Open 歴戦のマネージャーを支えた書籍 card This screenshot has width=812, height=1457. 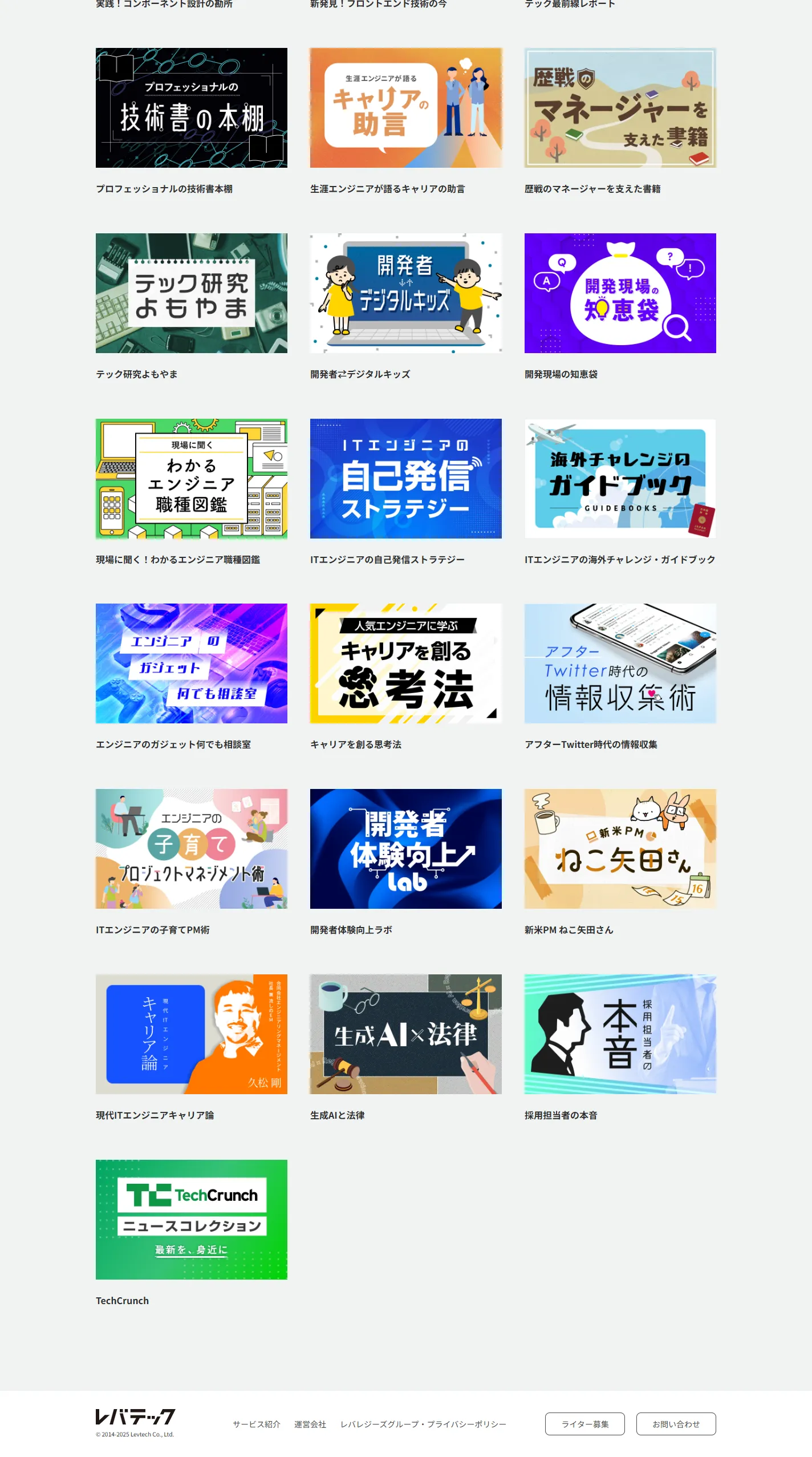[620, 108]
